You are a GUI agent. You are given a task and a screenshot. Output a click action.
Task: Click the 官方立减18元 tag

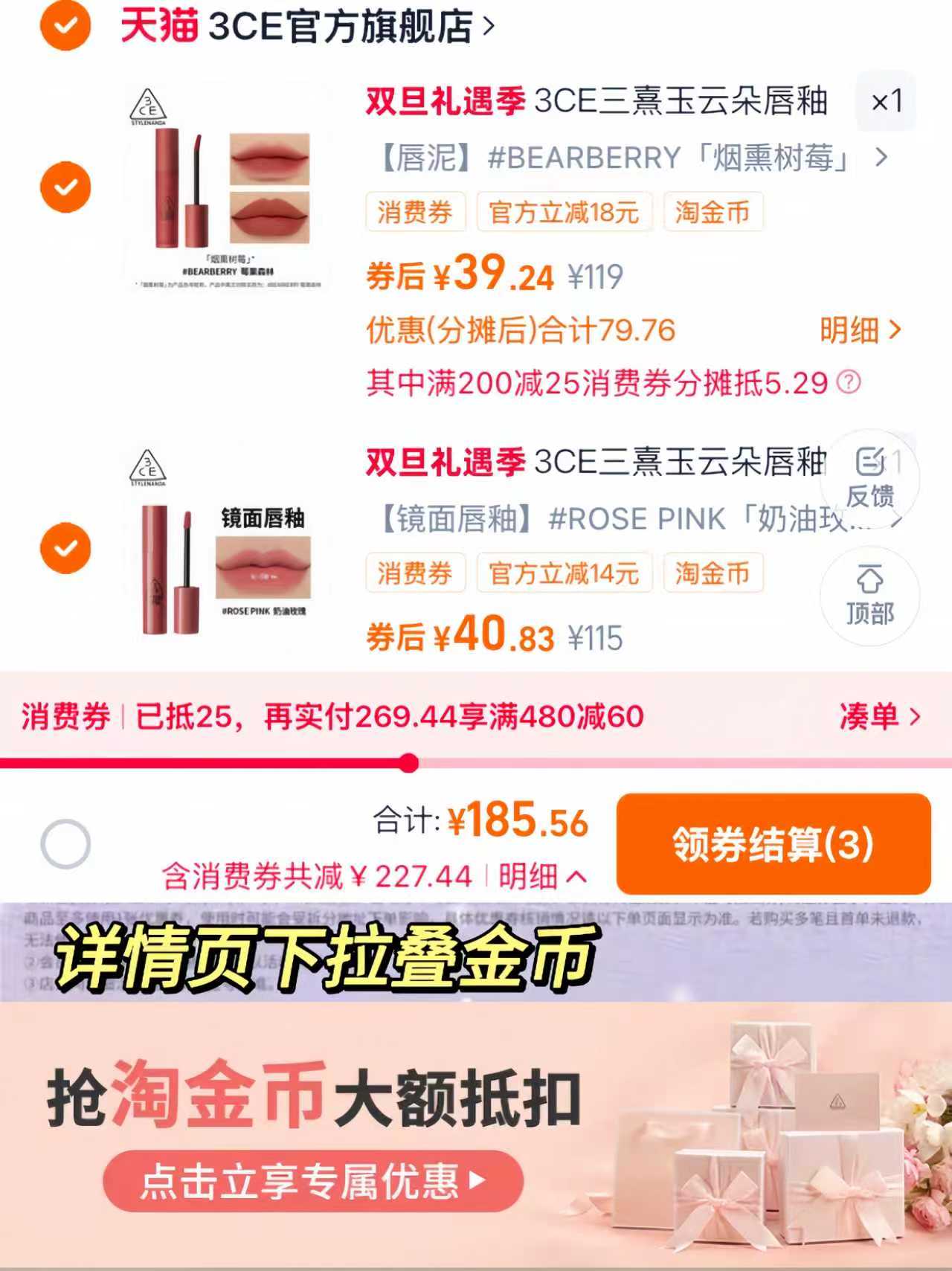coord(563,213)
